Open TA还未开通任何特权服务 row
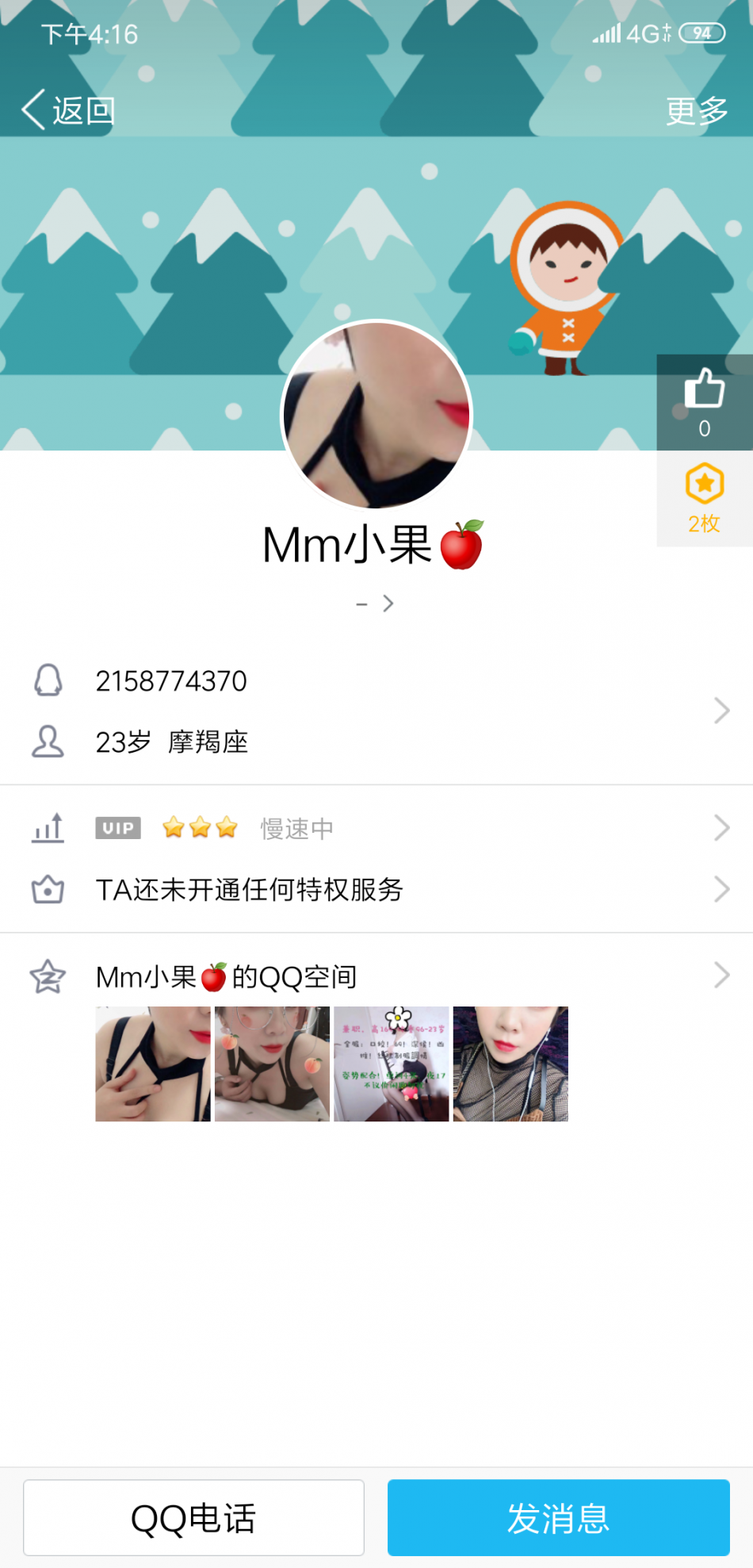The height and width of the screenshot is (1568, 753). [x=376, y=890]
